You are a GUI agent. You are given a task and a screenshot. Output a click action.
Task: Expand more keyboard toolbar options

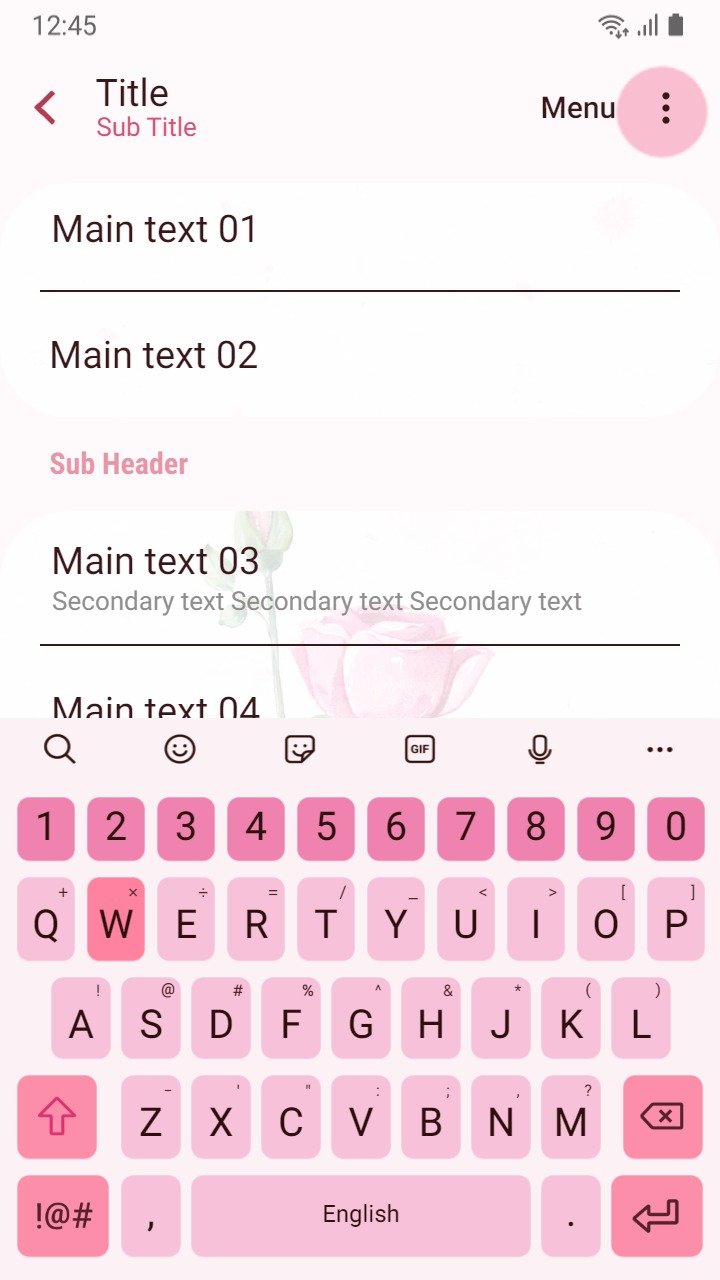(x=660, y=749)
